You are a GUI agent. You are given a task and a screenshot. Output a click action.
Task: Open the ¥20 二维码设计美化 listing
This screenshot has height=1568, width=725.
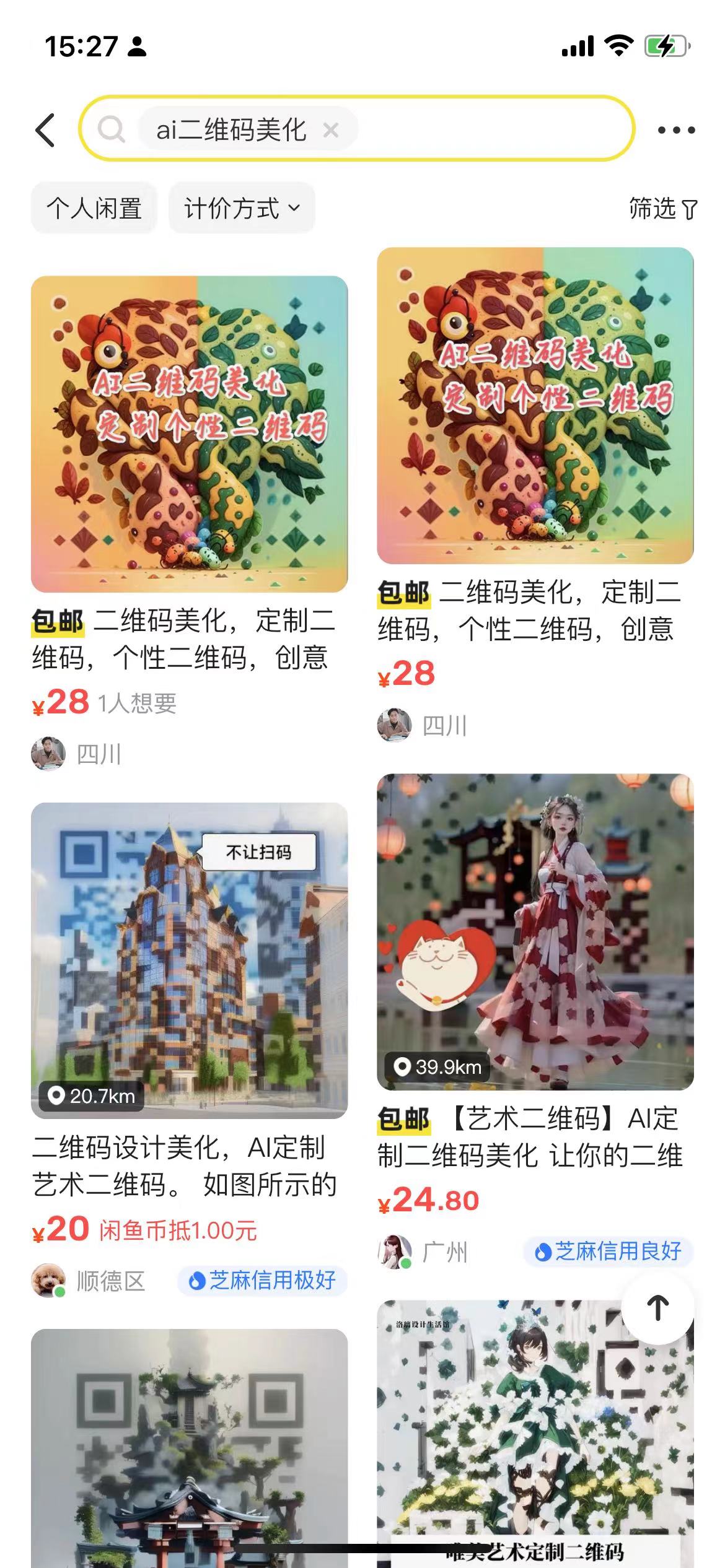point(189,961)
